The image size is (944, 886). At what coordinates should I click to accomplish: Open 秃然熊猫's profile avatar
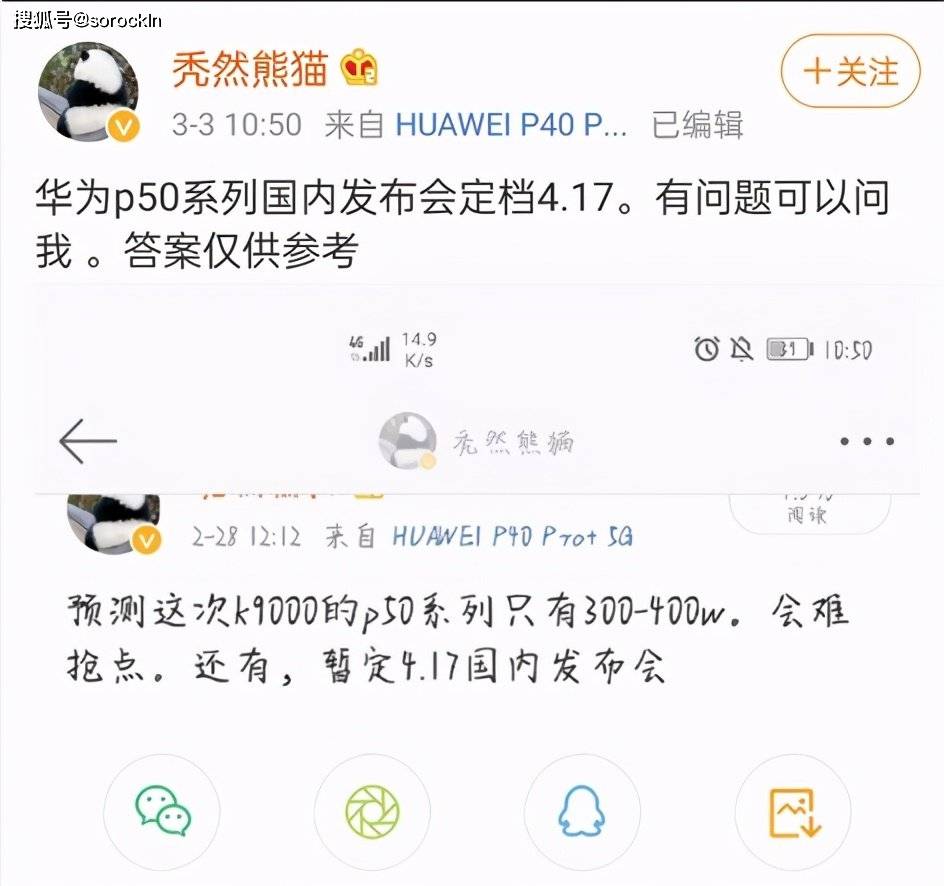(88, 92)
